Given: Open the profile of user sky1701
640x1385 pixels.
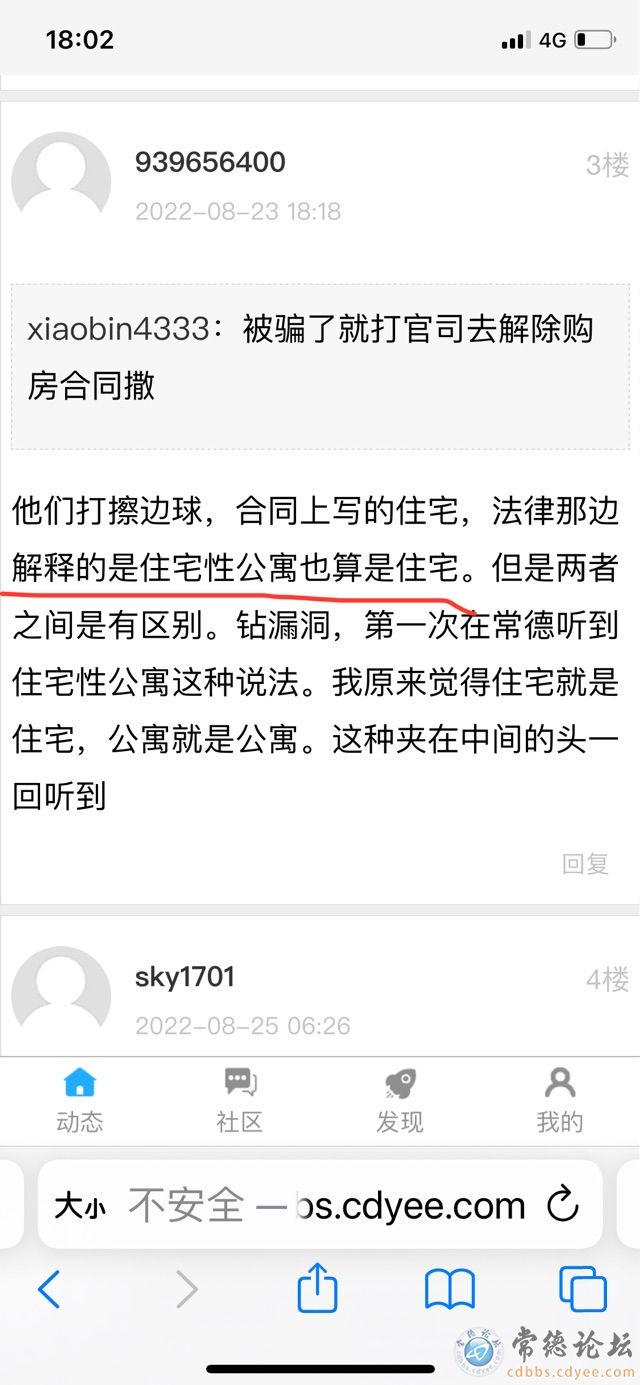Looking at the screenshot, I should click(x=184, y=976).
